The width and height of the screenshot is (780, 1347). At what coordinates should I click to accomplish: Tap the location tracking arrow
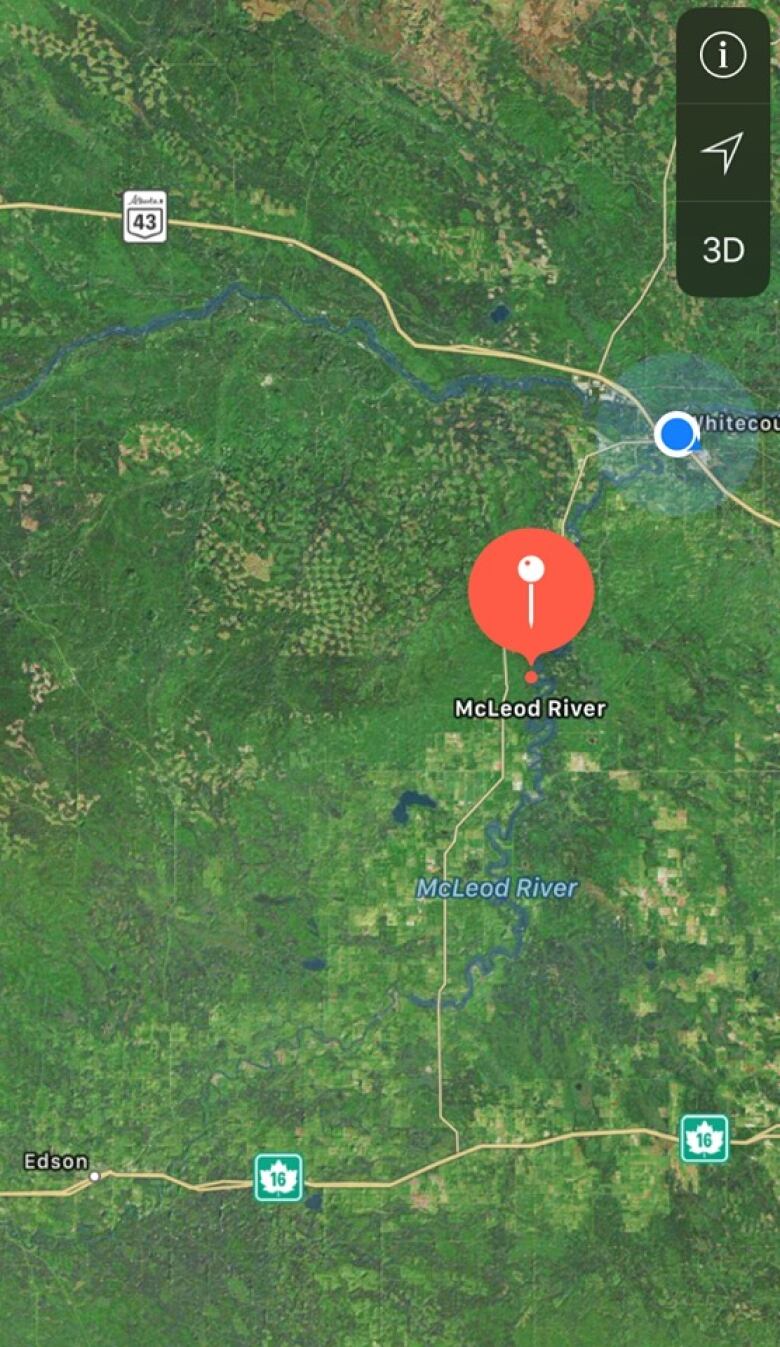point(723,152)
